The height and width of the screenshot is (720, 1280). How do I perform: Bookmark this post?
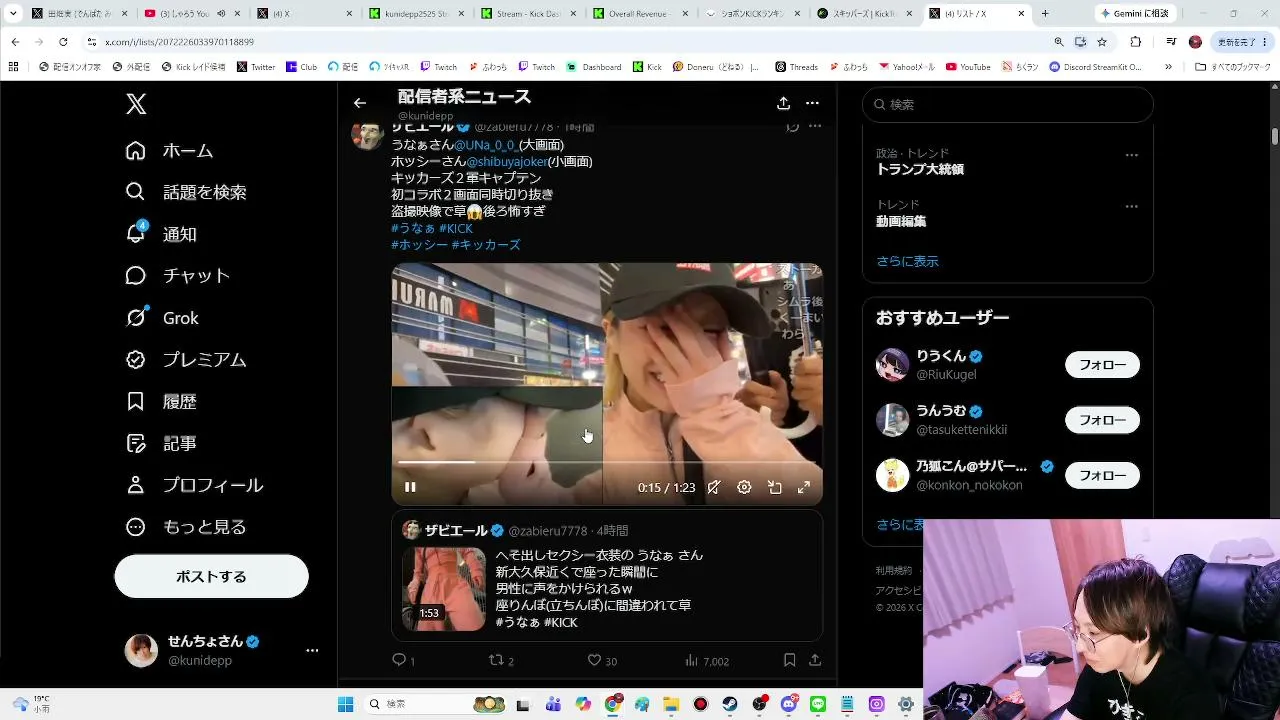(789, 660)
